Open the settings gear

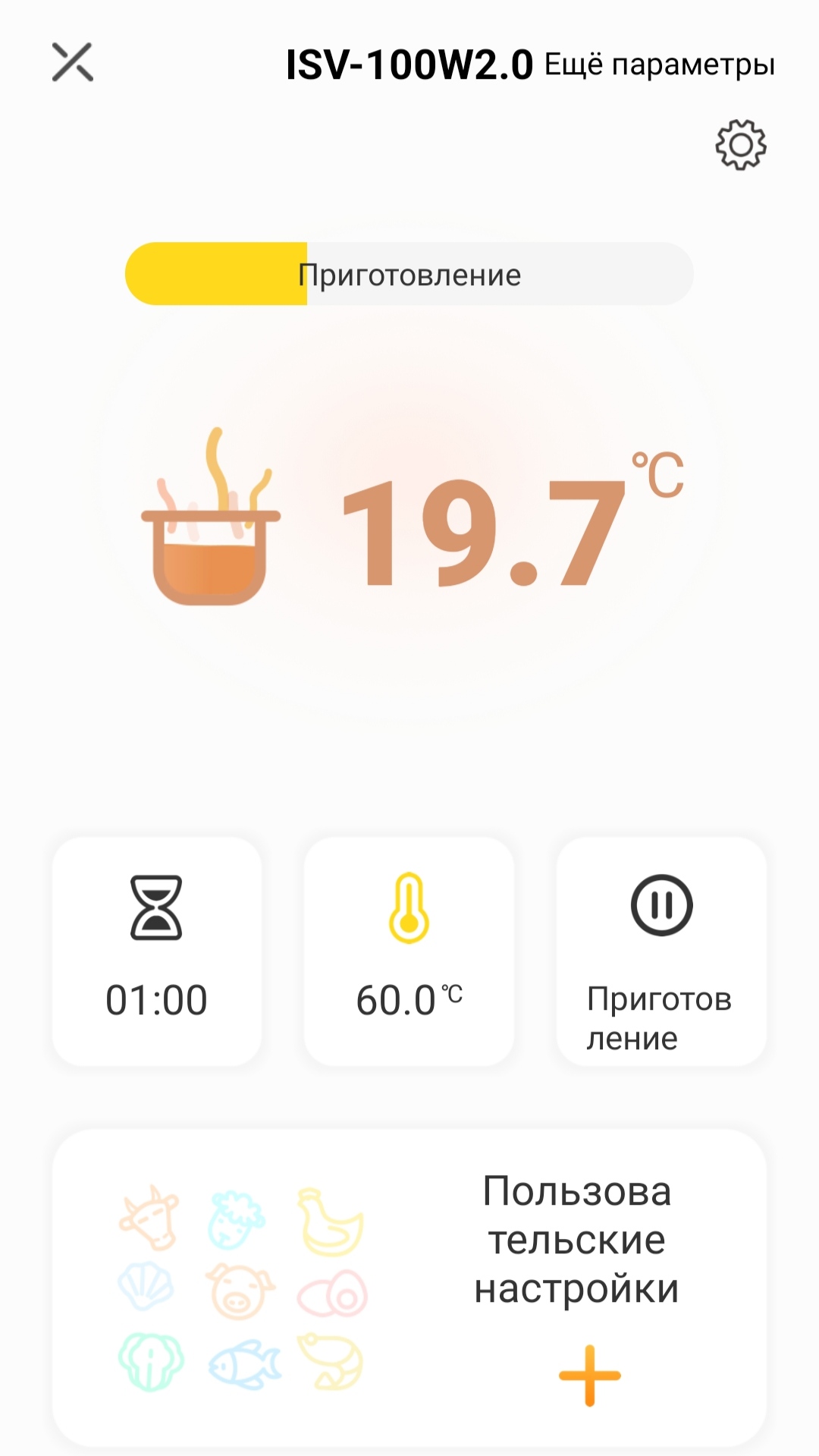coord(741,144)
